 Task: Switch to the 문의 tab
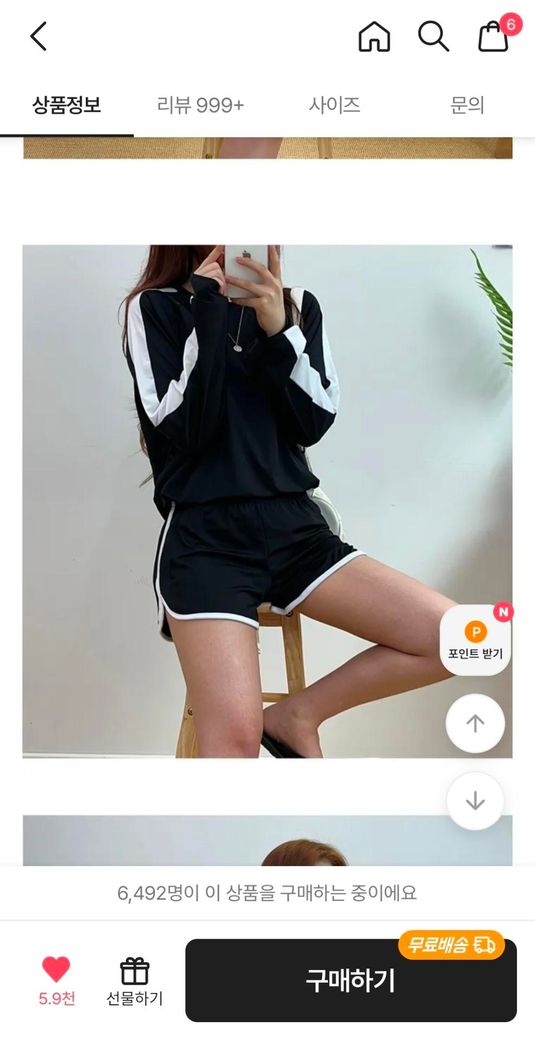[x=467, y=105]
